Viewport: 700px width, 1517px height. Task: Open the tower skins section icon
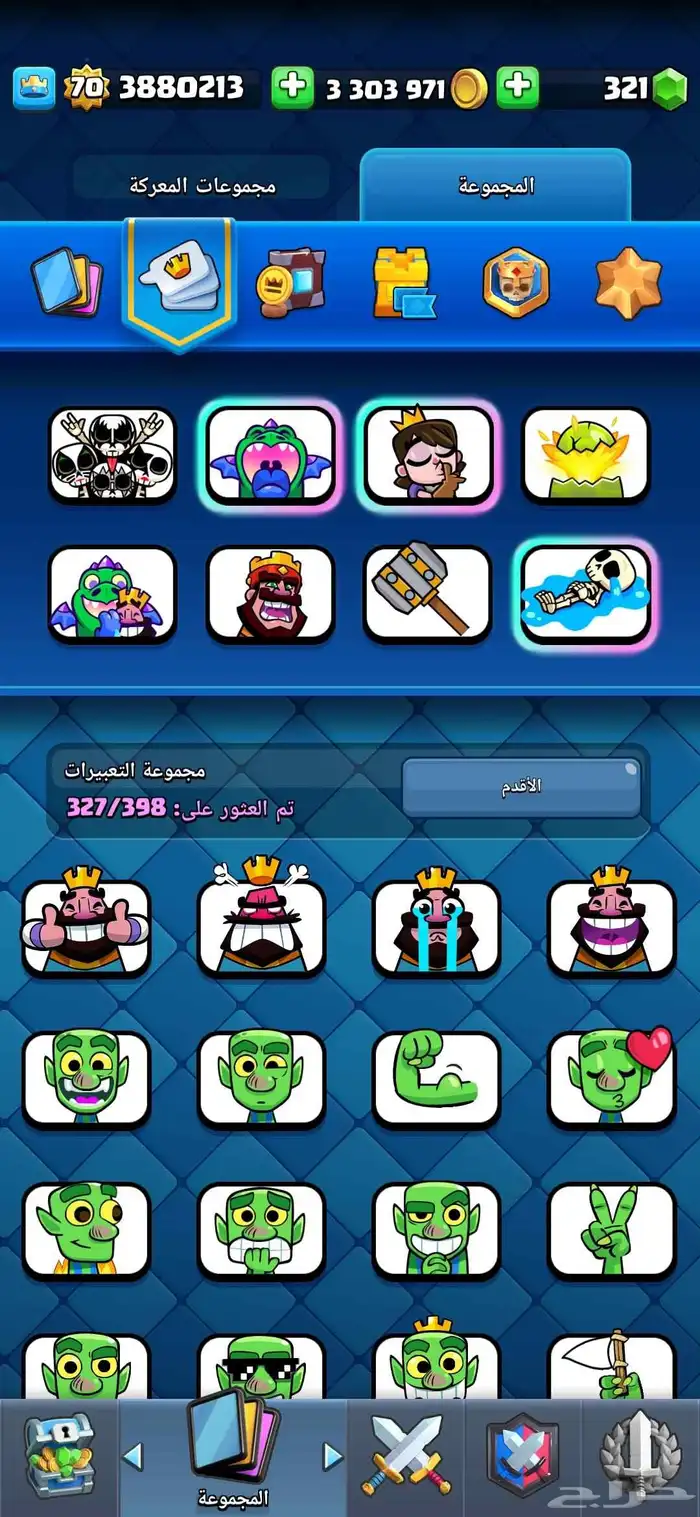[x=403, y=283]
